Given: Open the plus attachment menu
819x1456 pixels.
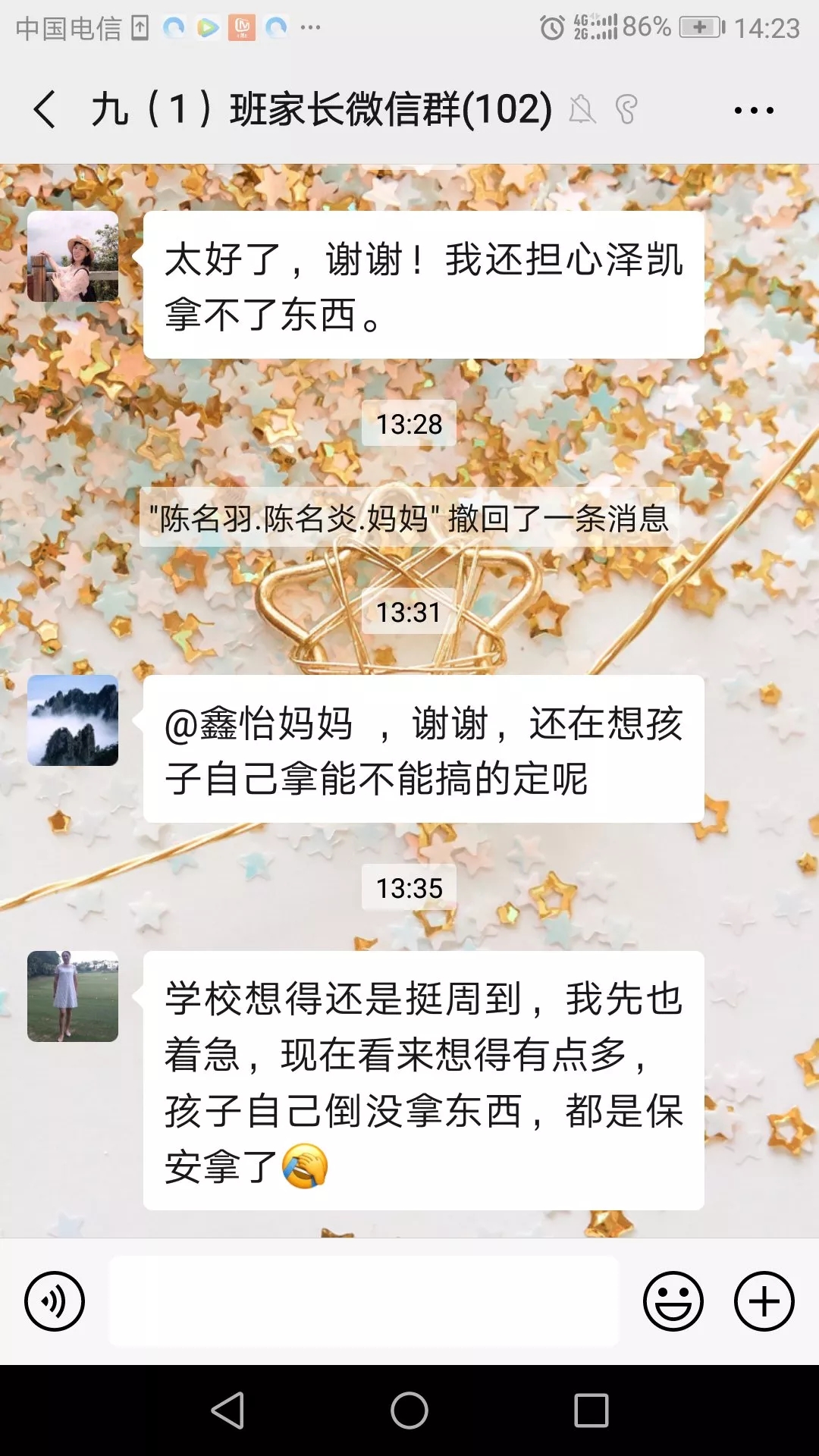Looking at the screenshot, I should [x=764, y=1301].
